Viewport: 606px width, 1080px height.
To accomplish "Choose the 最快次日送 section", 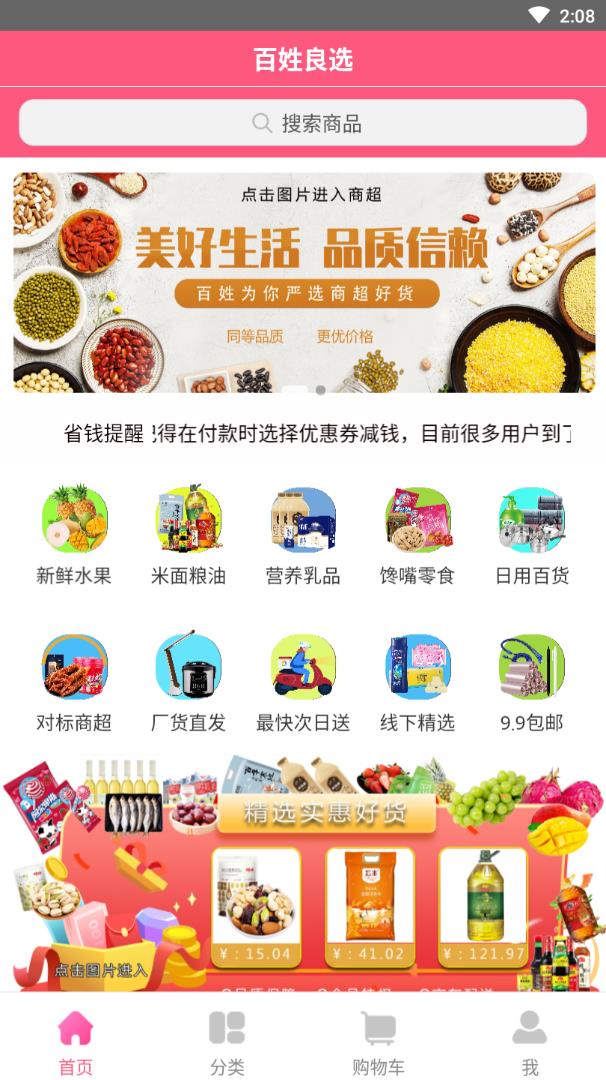I will [303, 682].
